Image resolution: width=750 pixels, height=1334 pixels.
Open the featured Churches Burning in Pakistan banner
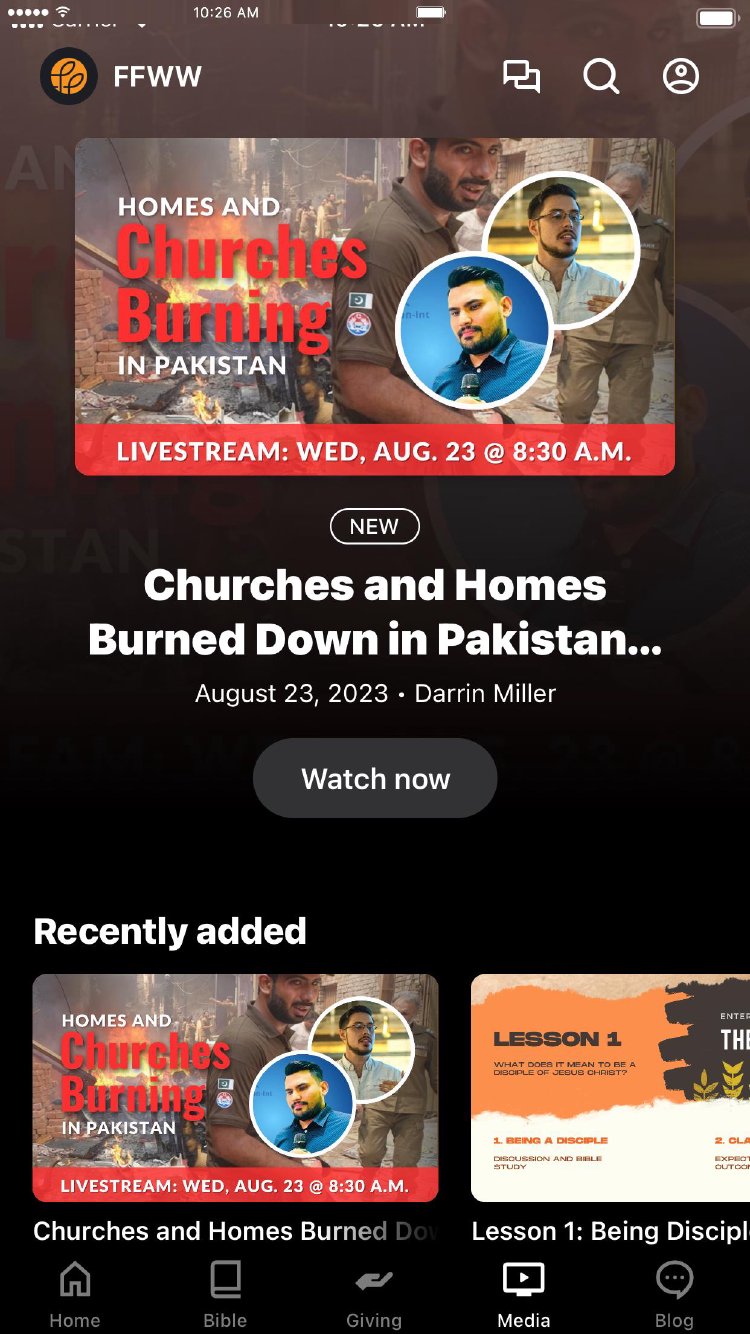(x=375, y=307)
